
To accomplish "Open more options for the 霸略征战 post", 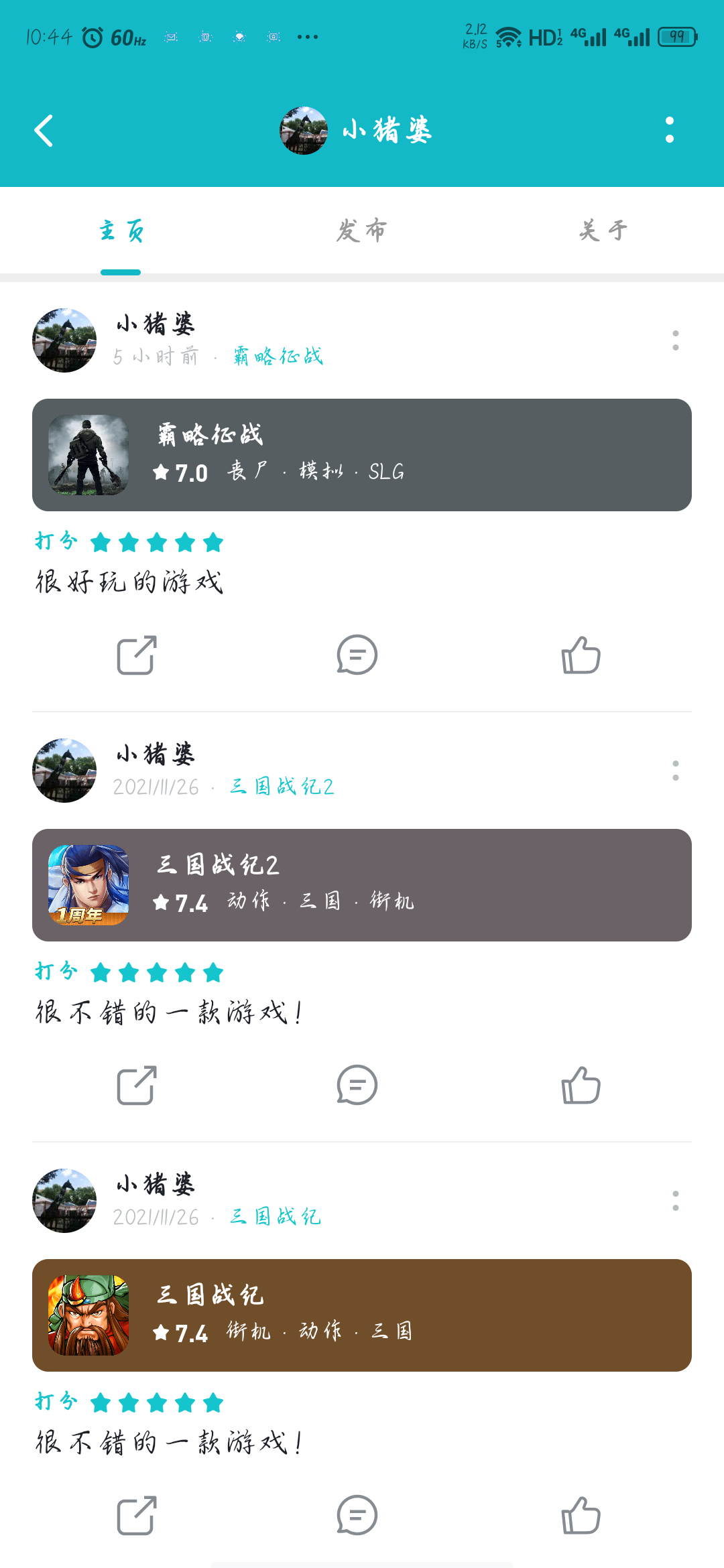I will (x=676, y=340).
